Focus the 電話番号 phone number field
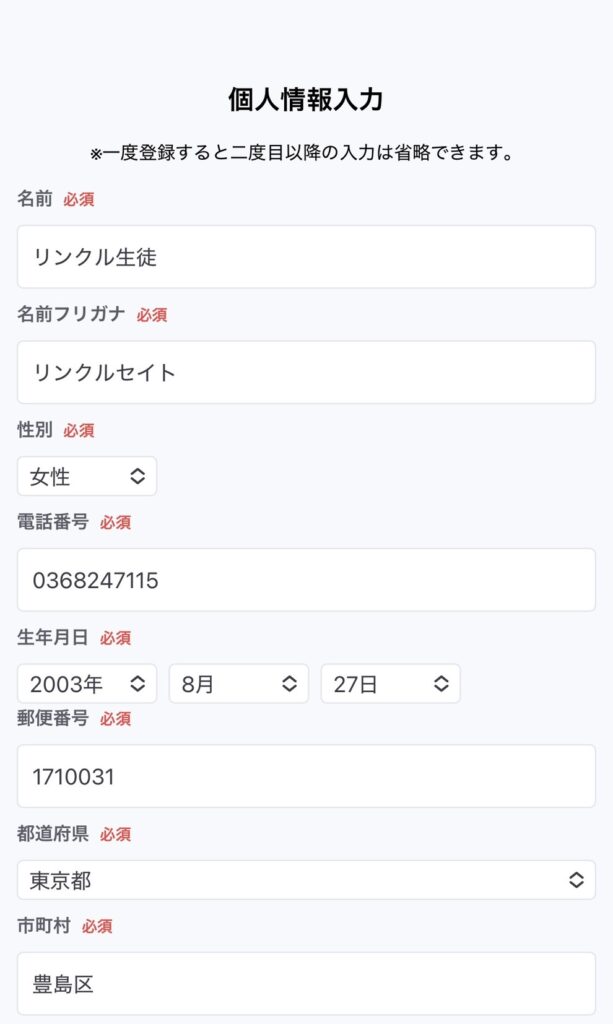Screen dimensions: 613x1024 (x=306, y=580)
